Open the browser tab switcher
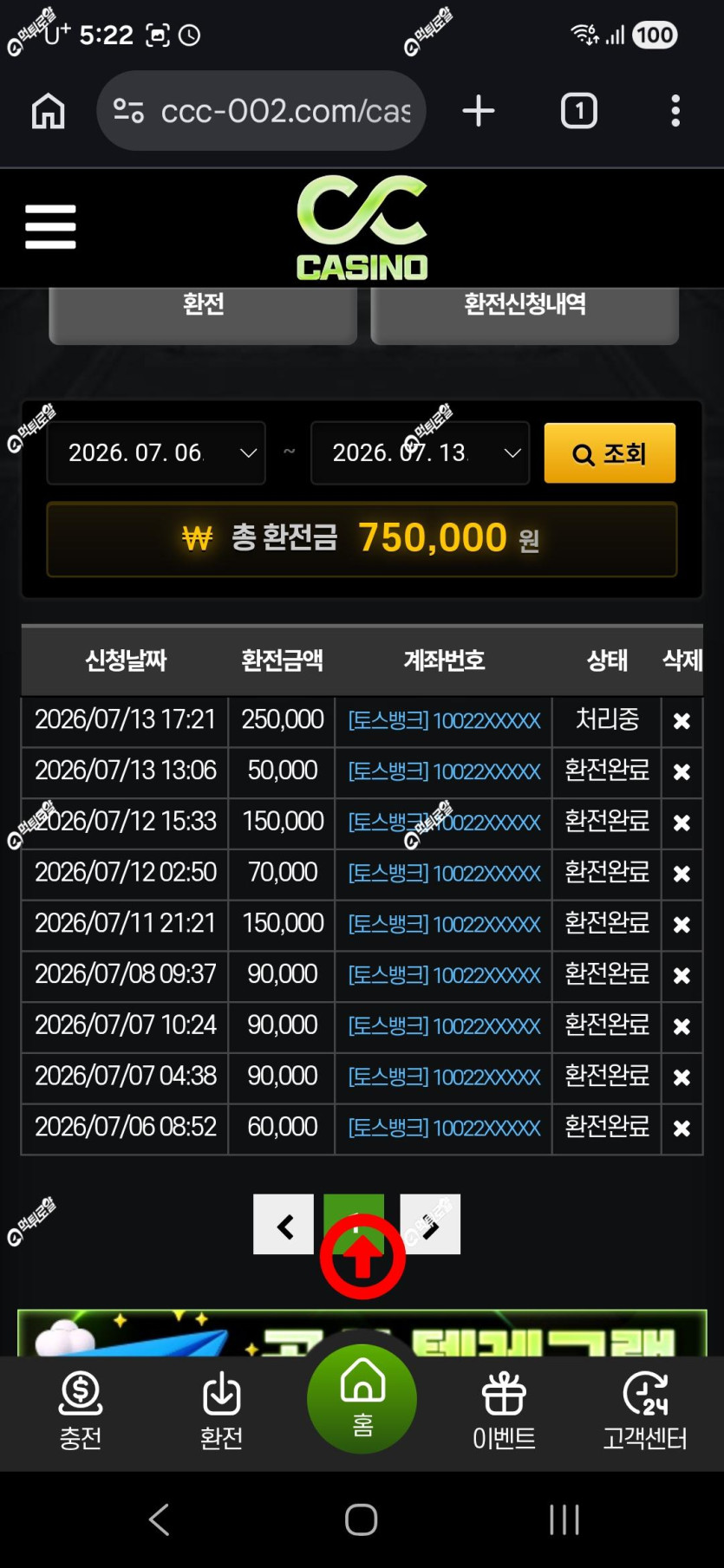The image size is (724, 1568). tap(579, 111)
